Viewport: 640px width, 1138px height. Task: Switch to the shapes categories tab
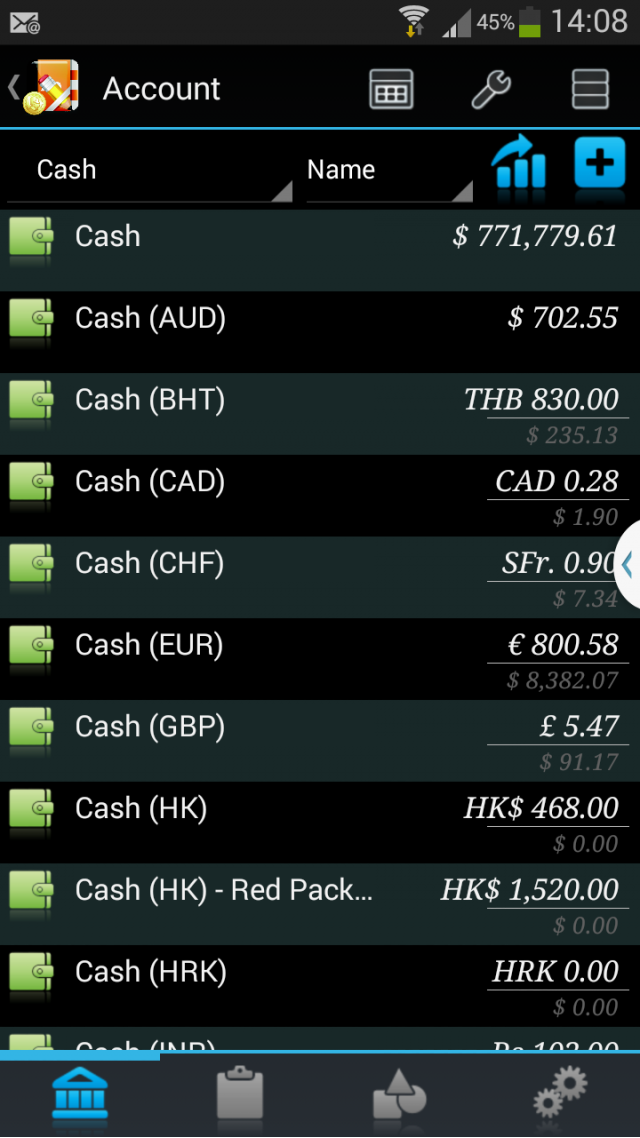pyautogui.click(x=399, y=1094)
